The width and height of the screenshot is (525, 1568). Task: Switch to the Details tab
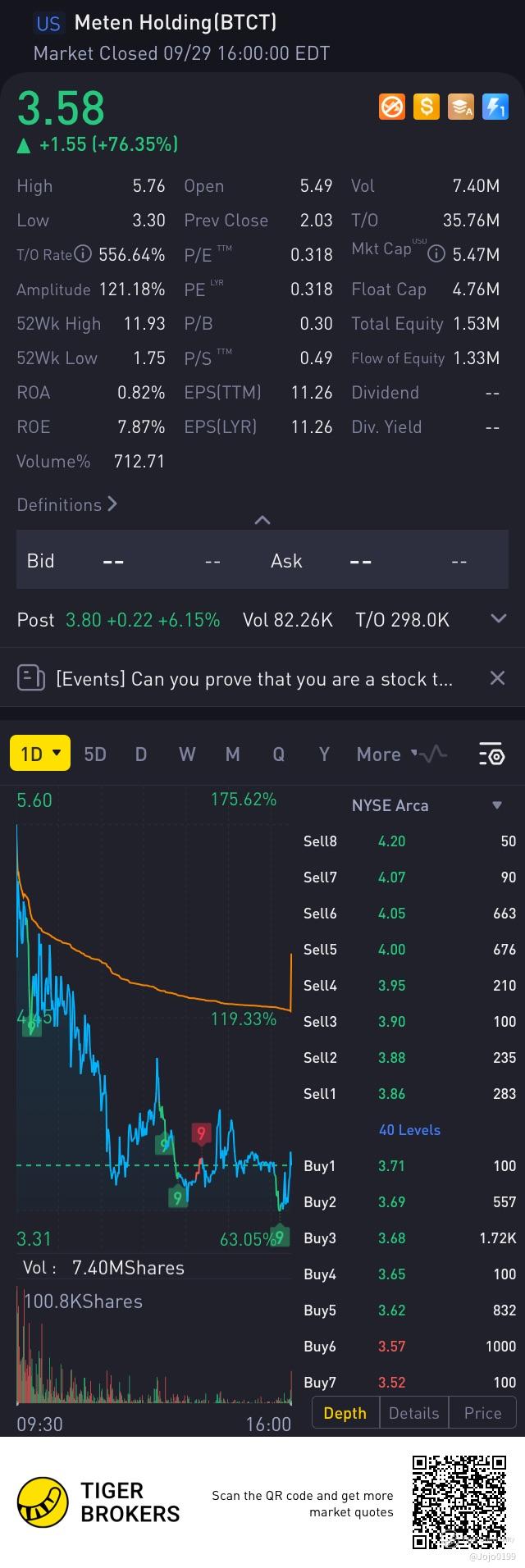tap(413, 1413)
